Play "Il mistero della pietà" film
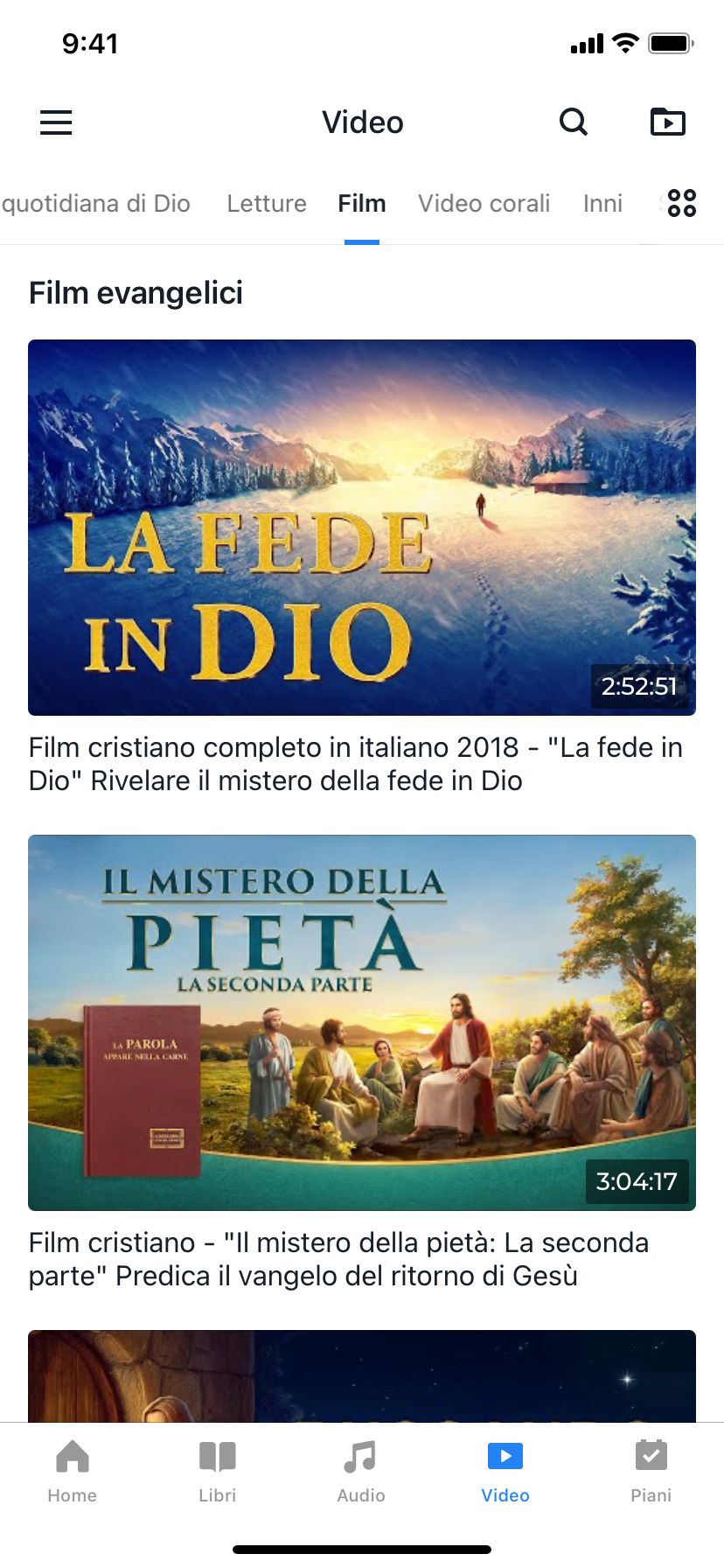Viewport: 724px width, 1568px height. 362,1022
